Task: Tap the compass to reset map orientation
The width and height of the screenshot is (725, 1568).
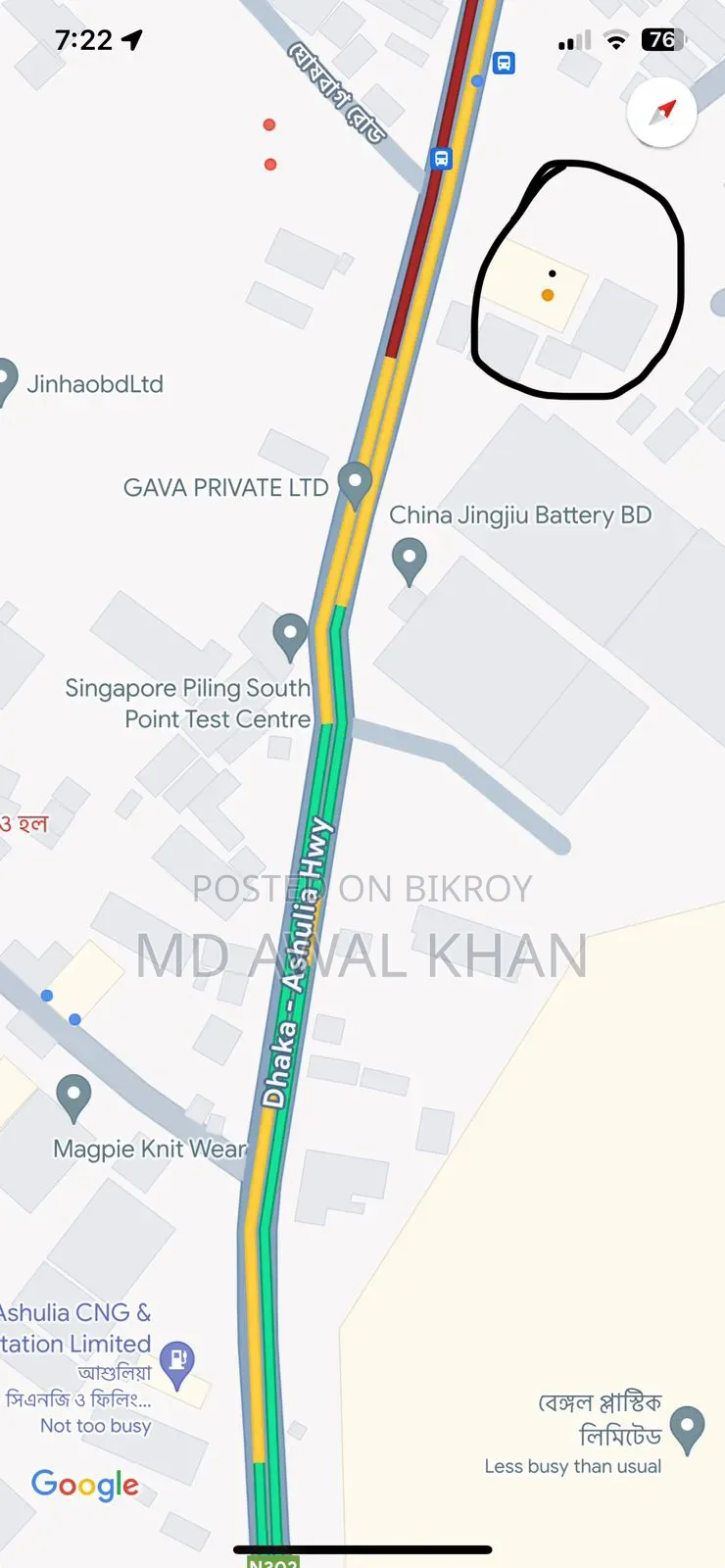Action: [662, 113]
